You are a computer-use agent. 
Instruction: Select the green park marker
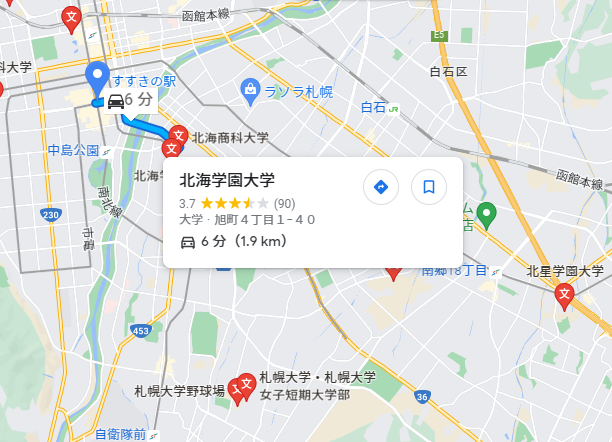pos(486,212)
